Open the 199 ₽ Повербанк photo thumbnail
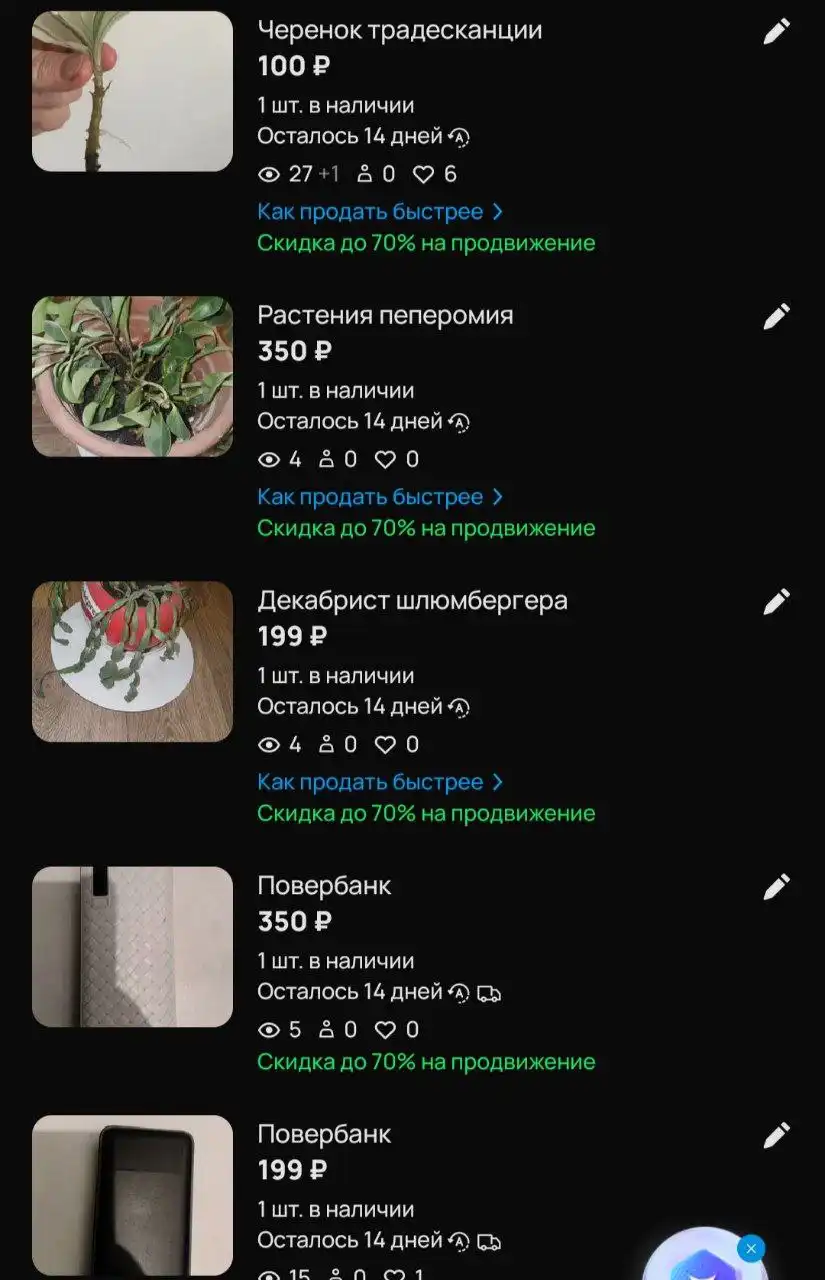 (131, 1196)
